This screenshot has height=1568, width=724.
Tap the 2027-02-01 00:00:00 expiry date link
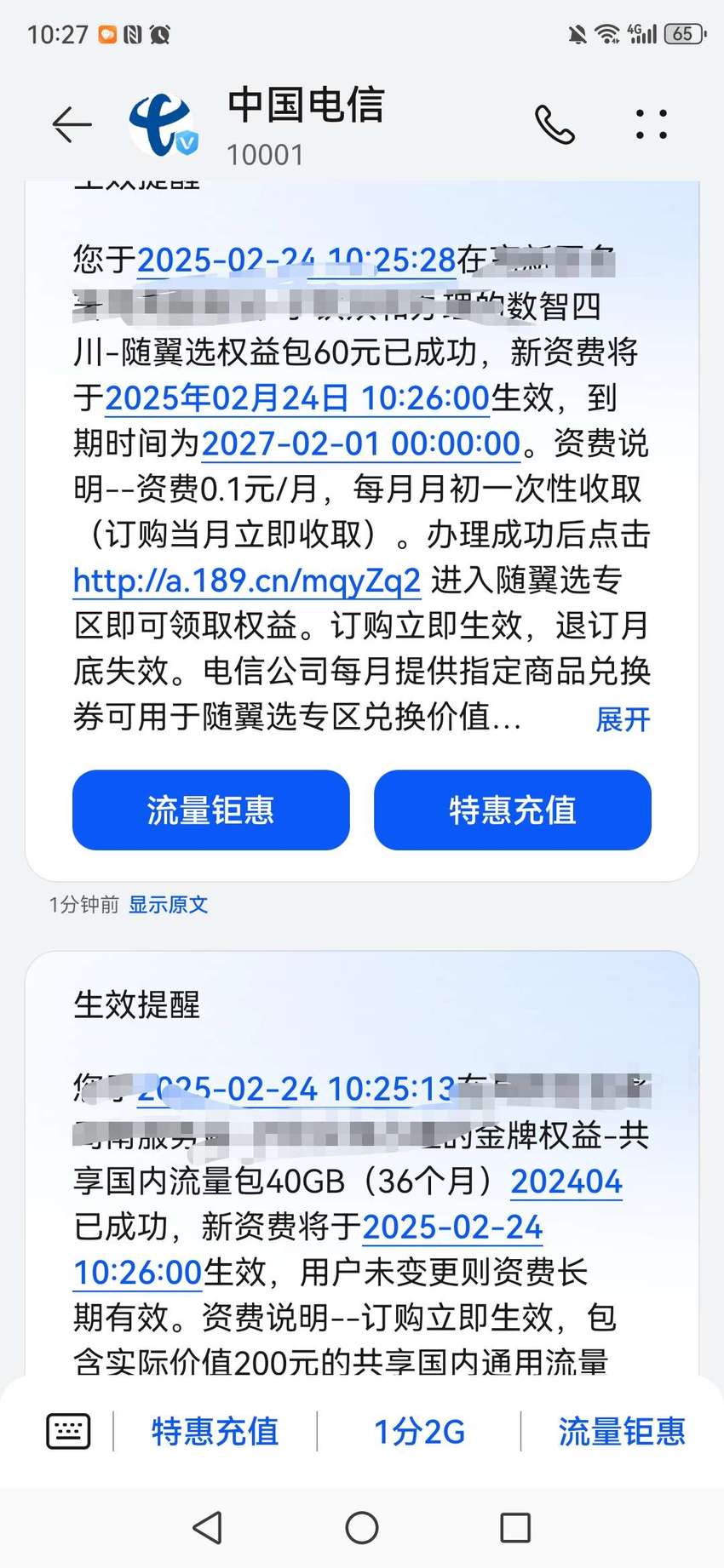tap(360, 444)
